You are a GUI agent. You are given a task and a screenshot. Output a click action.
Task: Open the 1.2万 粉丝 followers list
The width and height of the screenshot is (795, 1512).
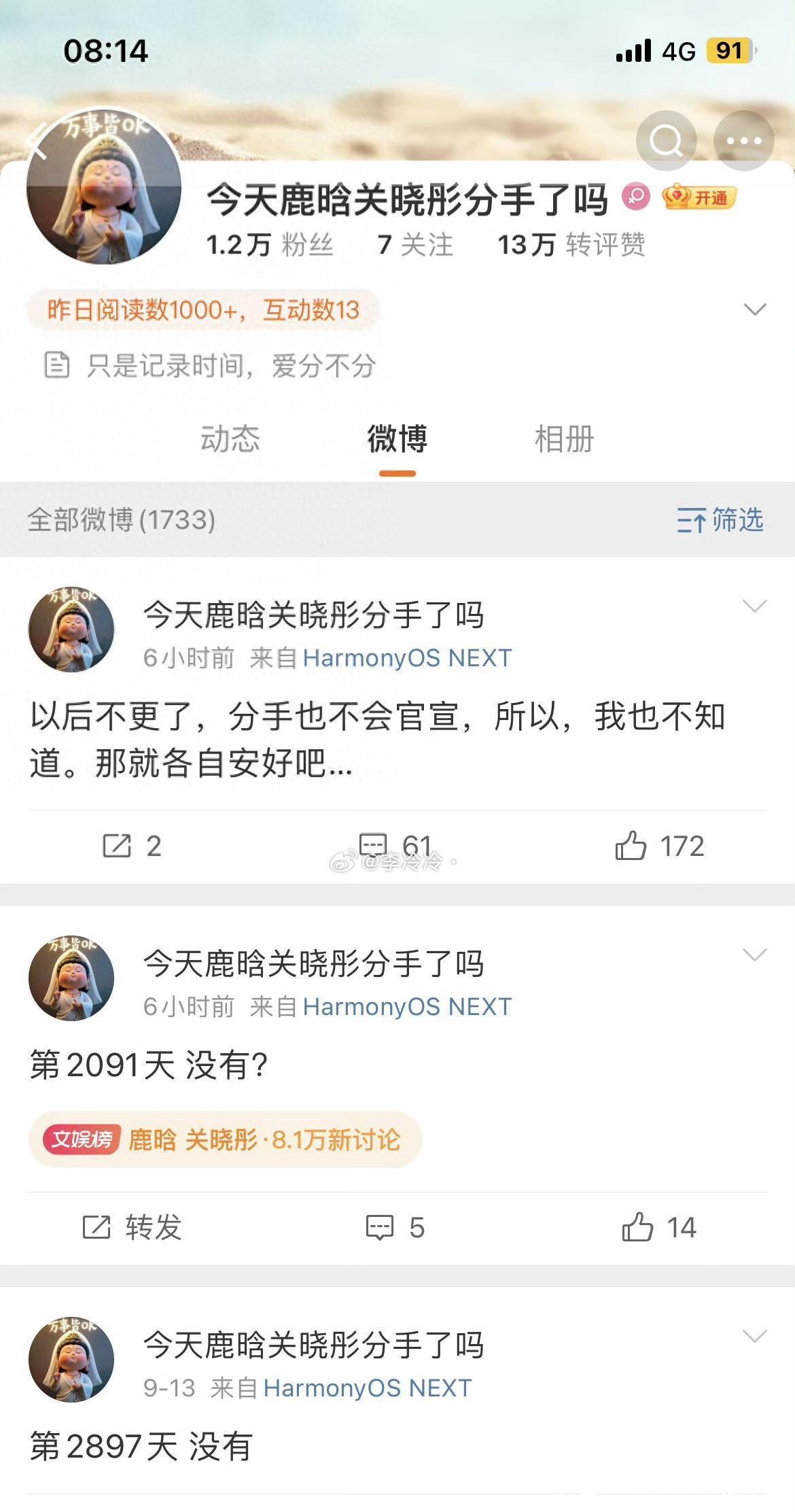click(270, 245)
